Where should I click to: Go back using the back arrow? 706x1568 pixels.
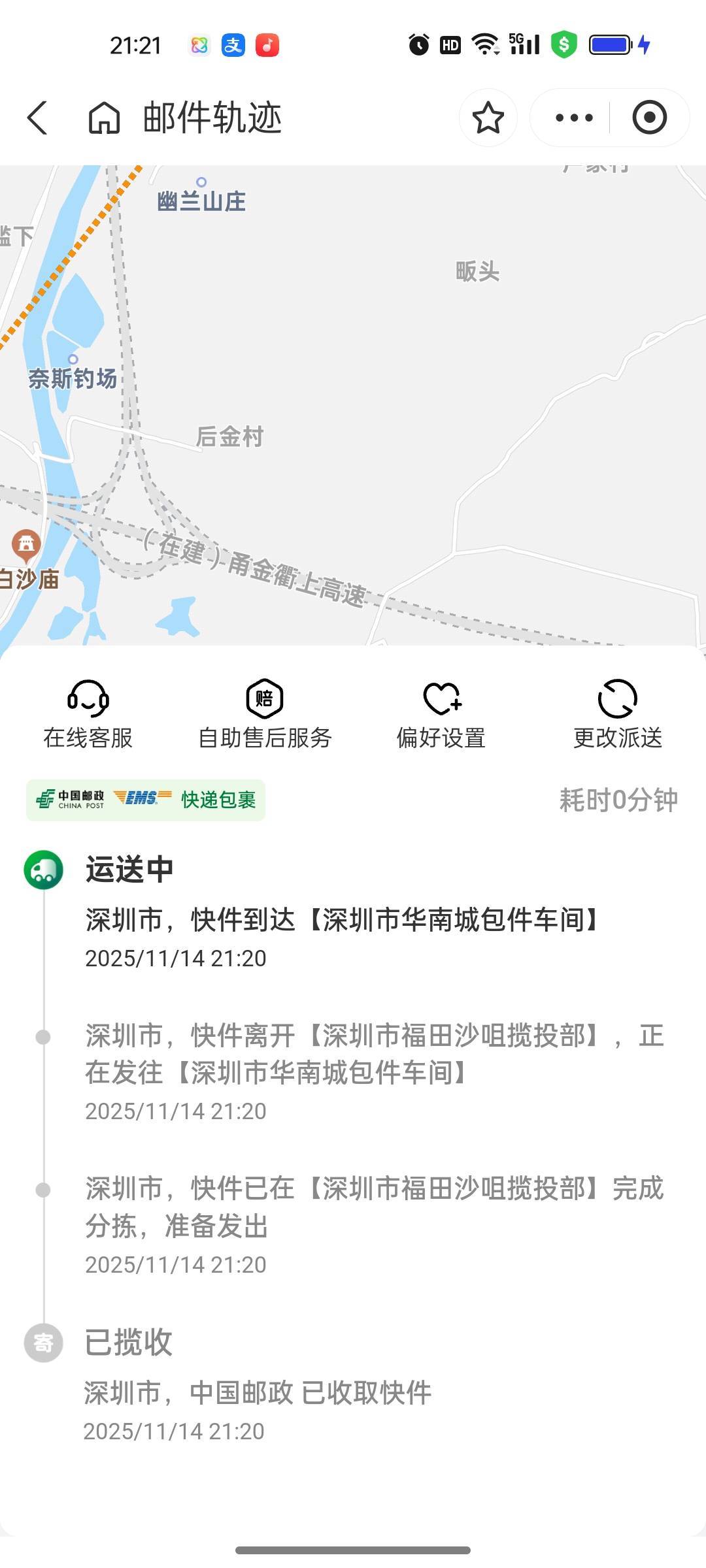(x=37, y=118)
